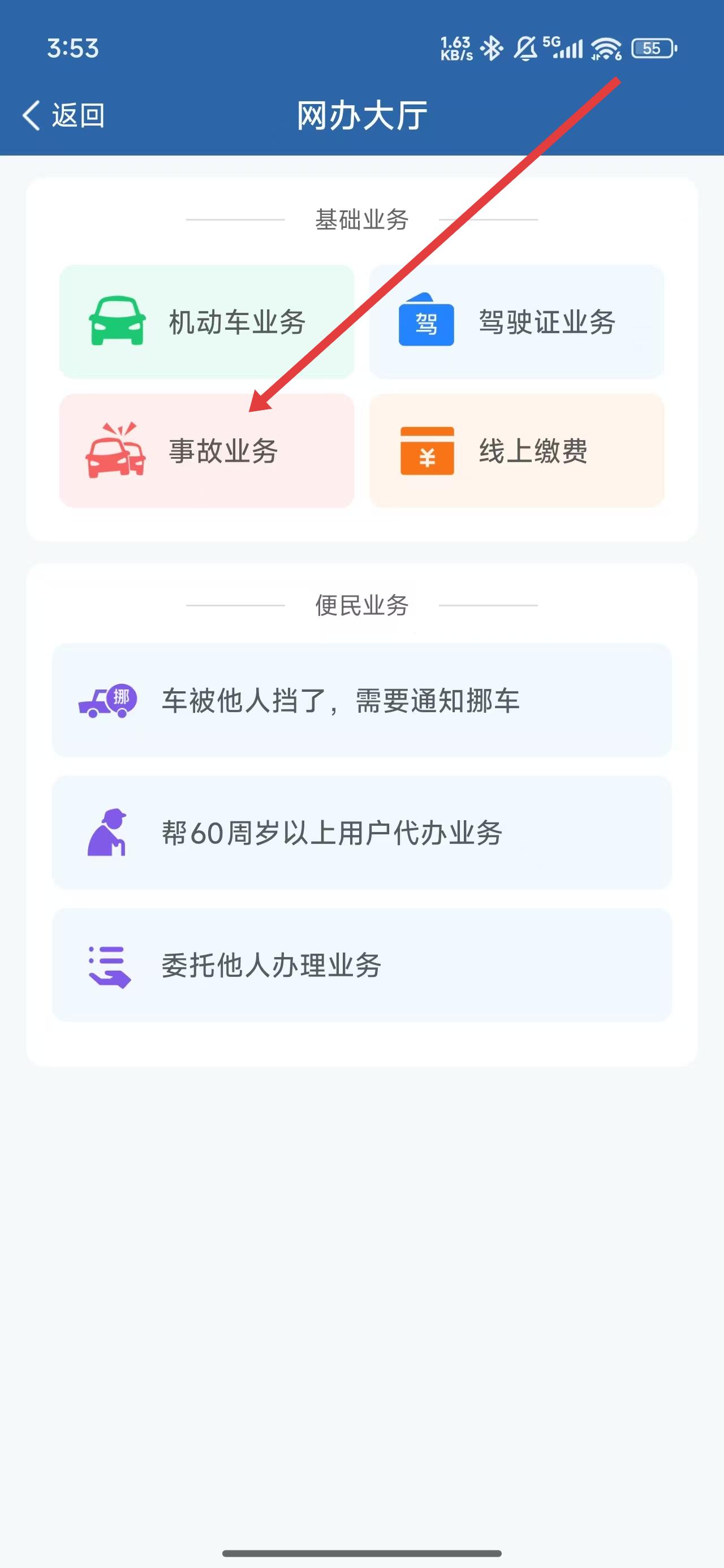Screen dimensions: 724x1568
Task: Open 机动车业务 card
Action: point(206,322)
